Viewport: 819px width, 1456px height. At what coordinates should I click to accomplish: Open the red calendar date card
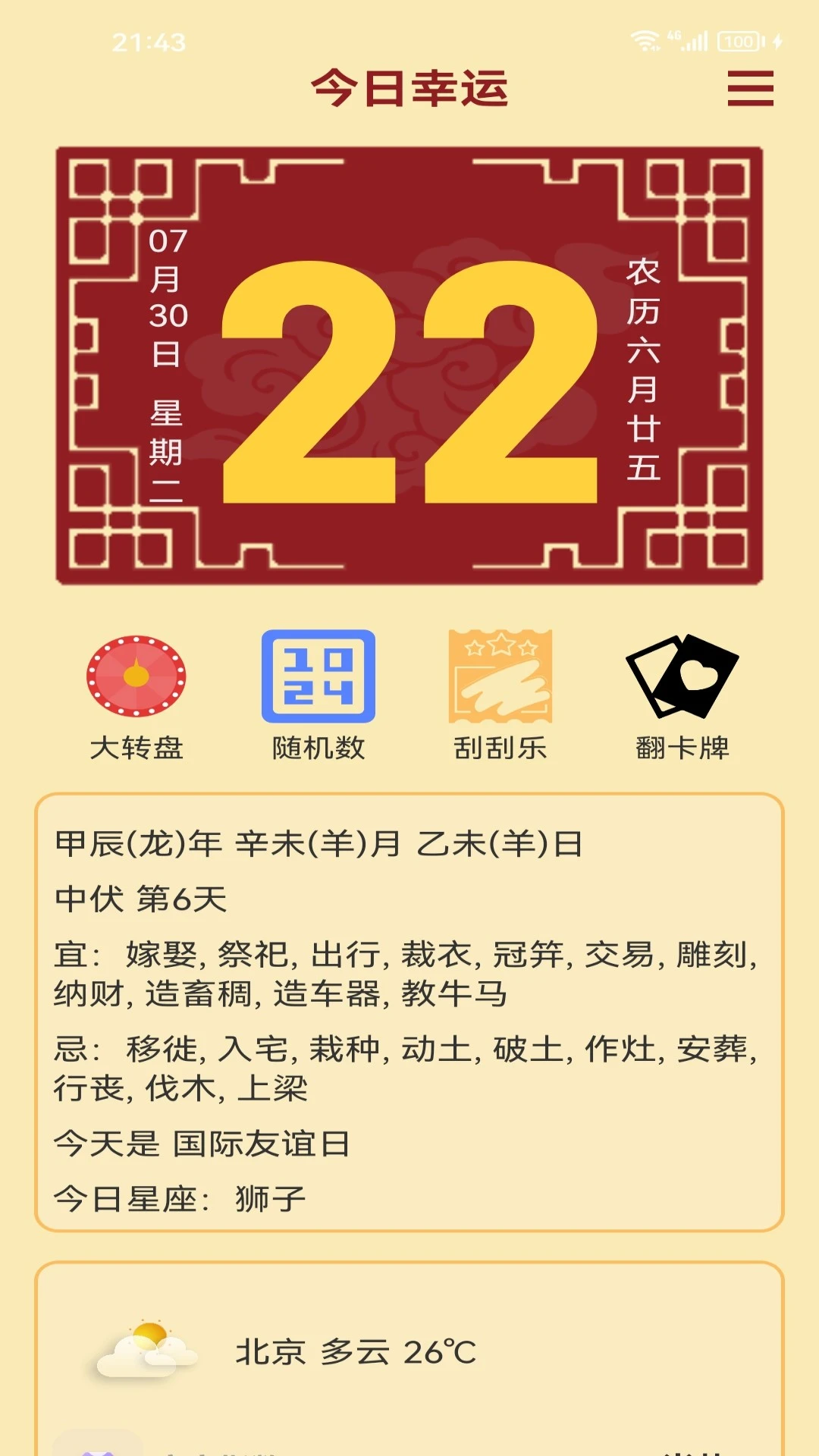click(x=409, y=366)
